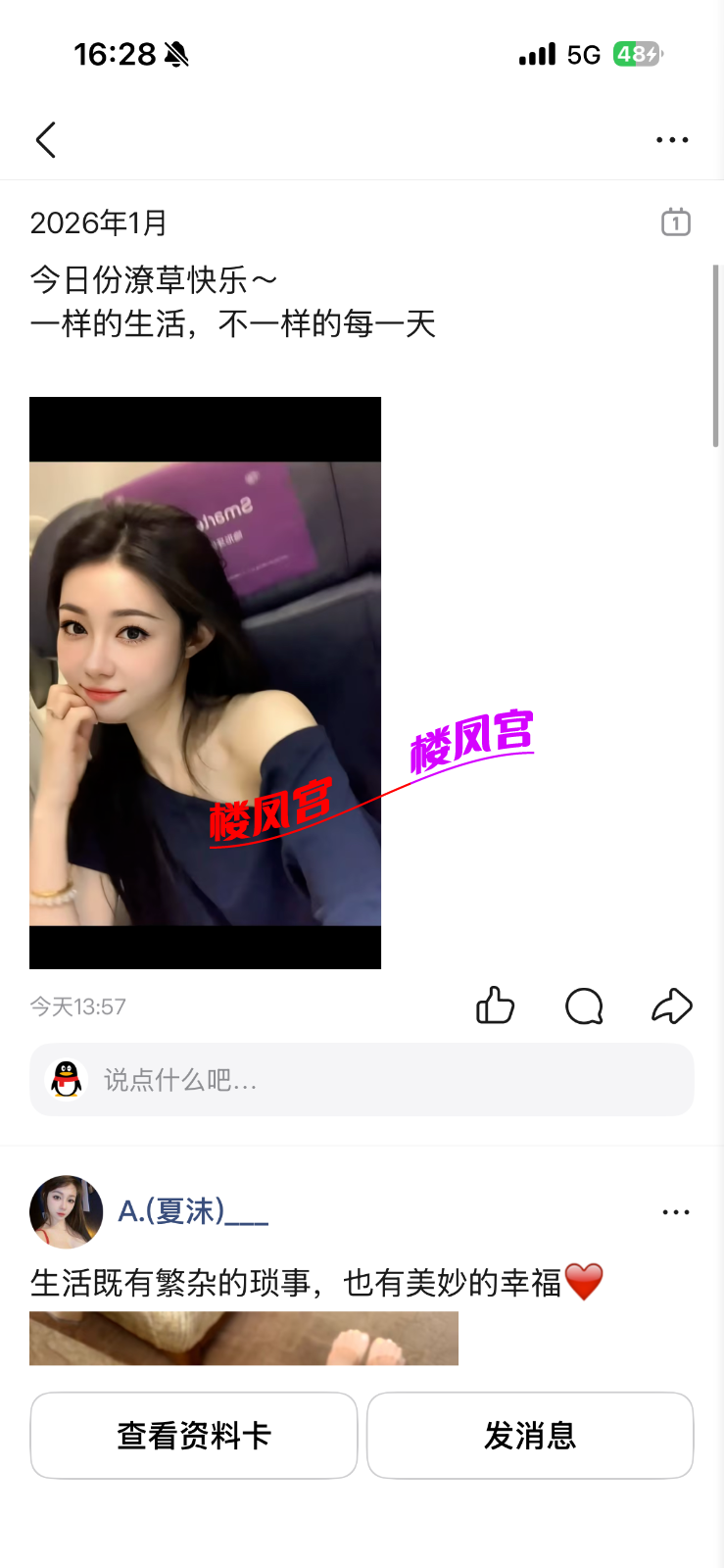Comment on the 今天13:57 post

(584, 1006)
